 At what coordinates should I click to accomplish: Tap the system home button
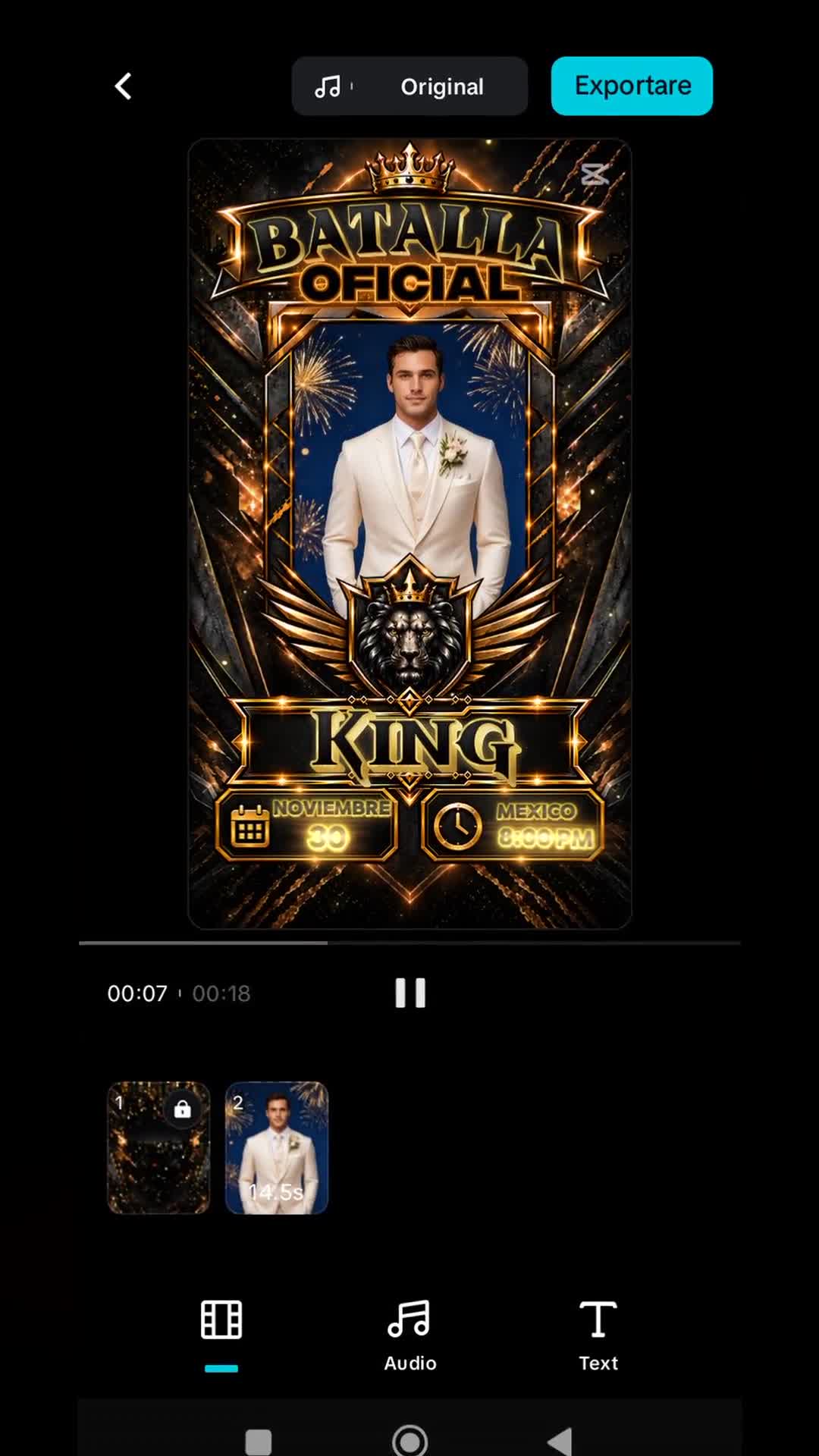coord(410,1441)
